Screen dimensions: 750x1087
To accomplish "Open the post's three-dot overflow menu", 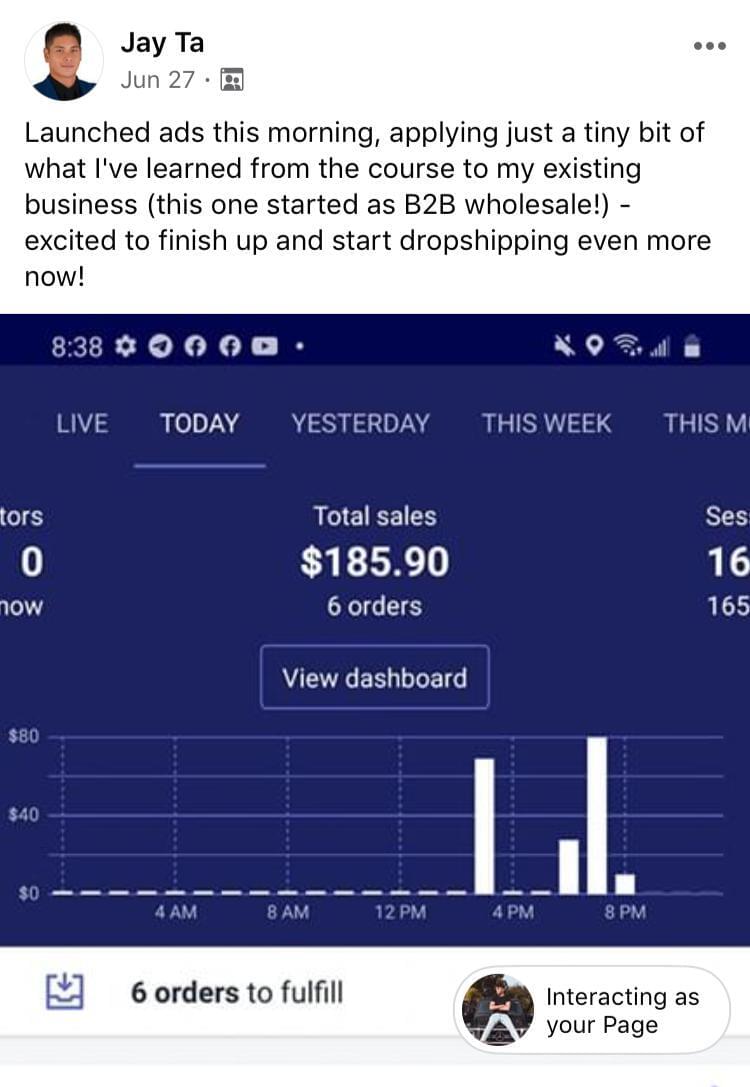I will click(x=709, y=47).
